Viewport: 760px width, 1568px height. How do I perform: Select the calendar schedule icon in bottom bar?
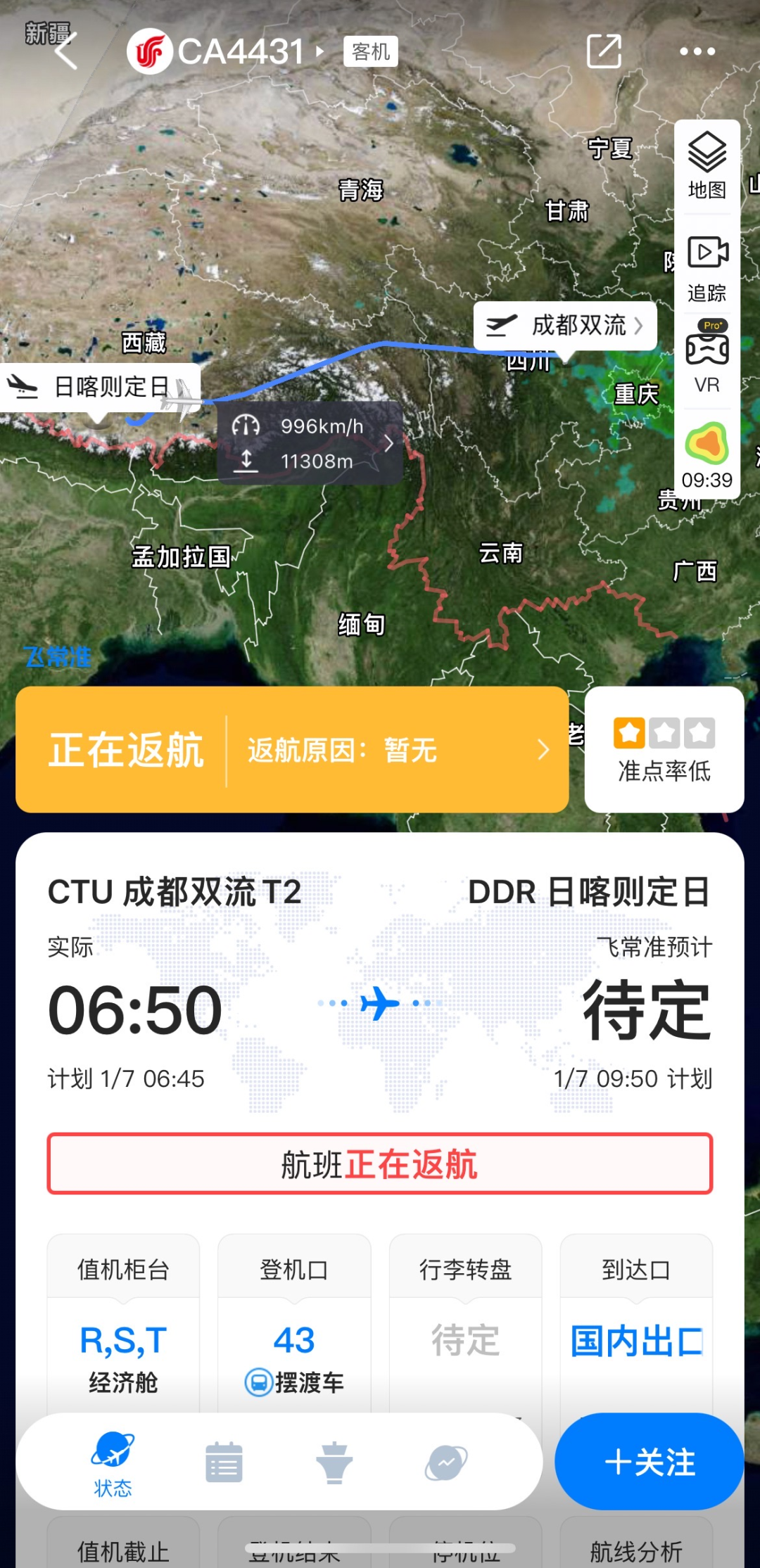[224, 1462]
